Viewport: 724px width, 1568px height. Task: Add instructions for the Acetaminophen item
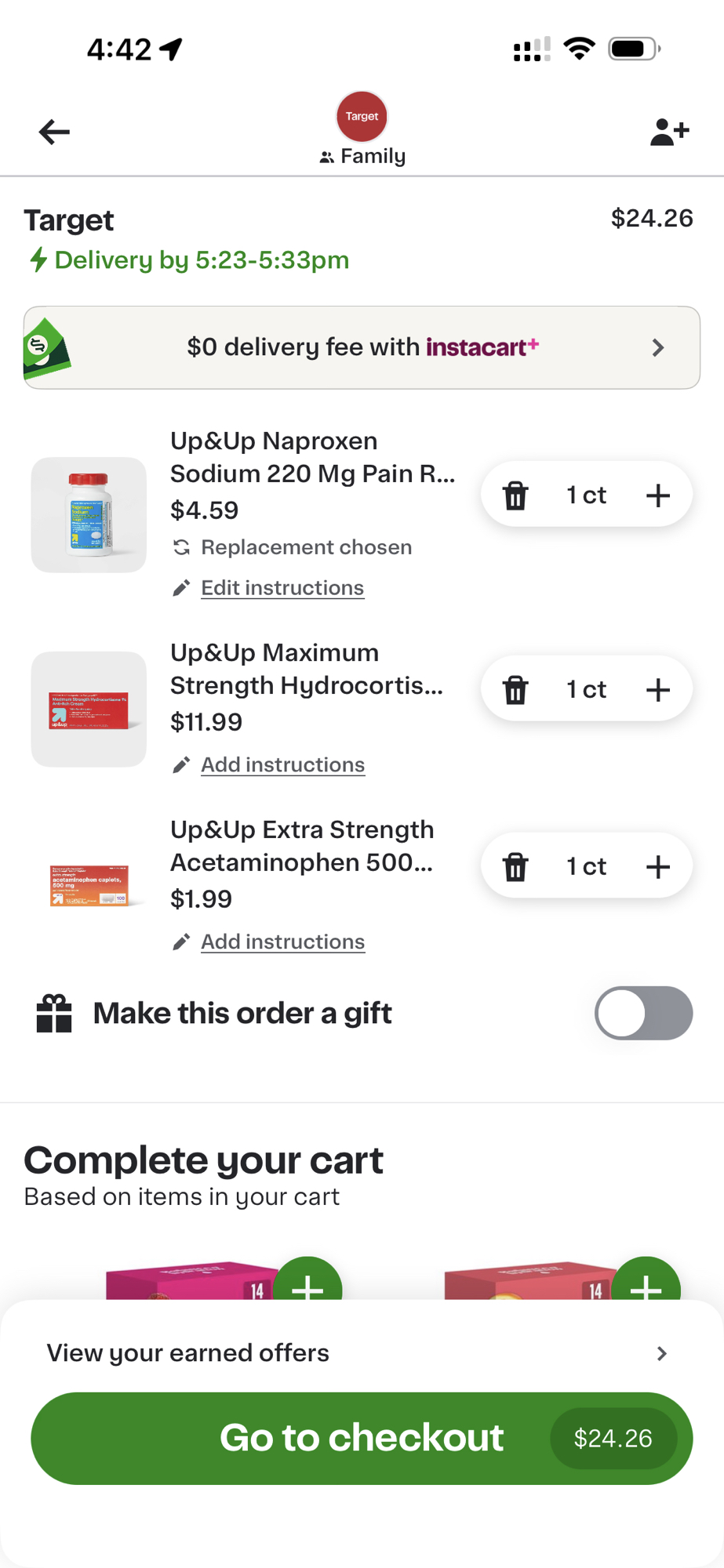[x=282, y=942]
